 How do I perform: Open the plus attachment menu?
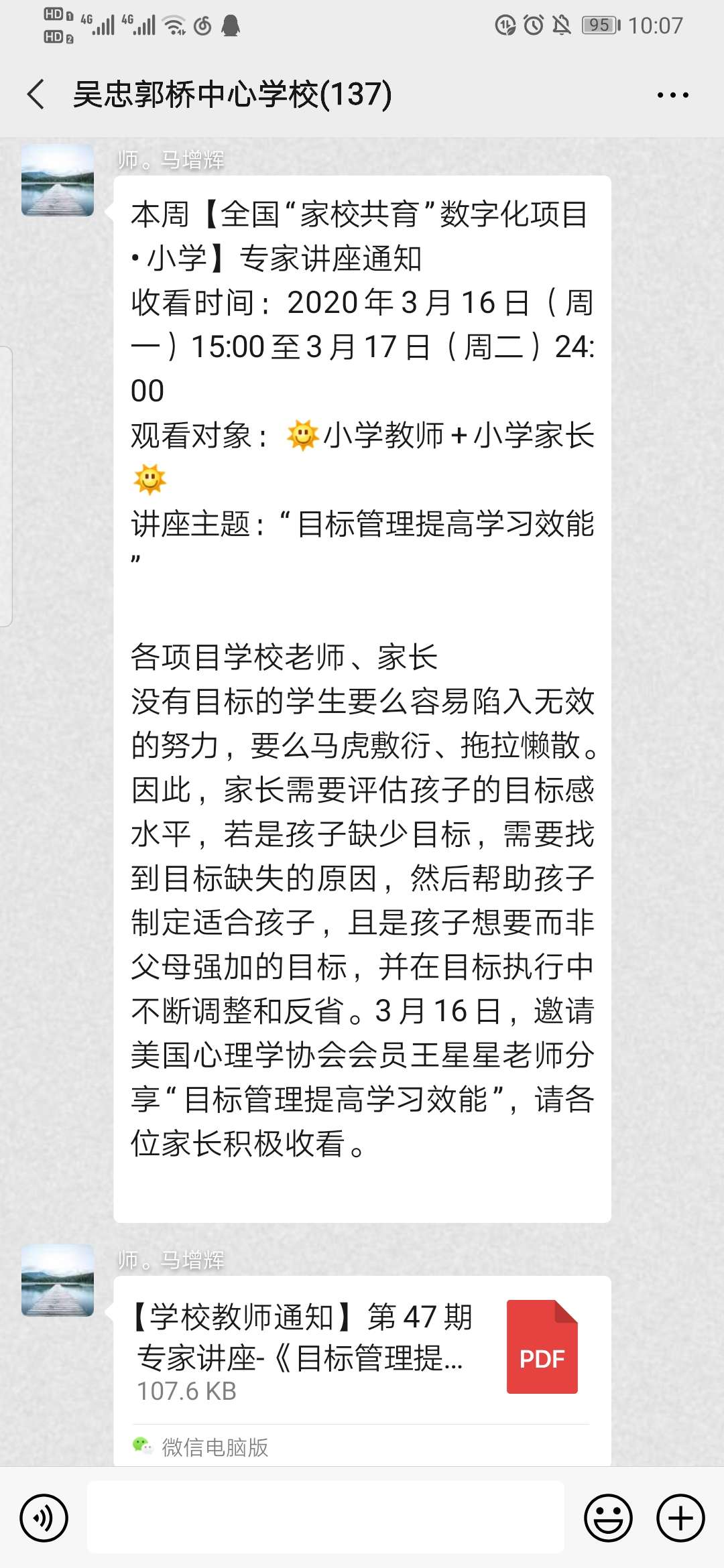[x=680, y=1518]
